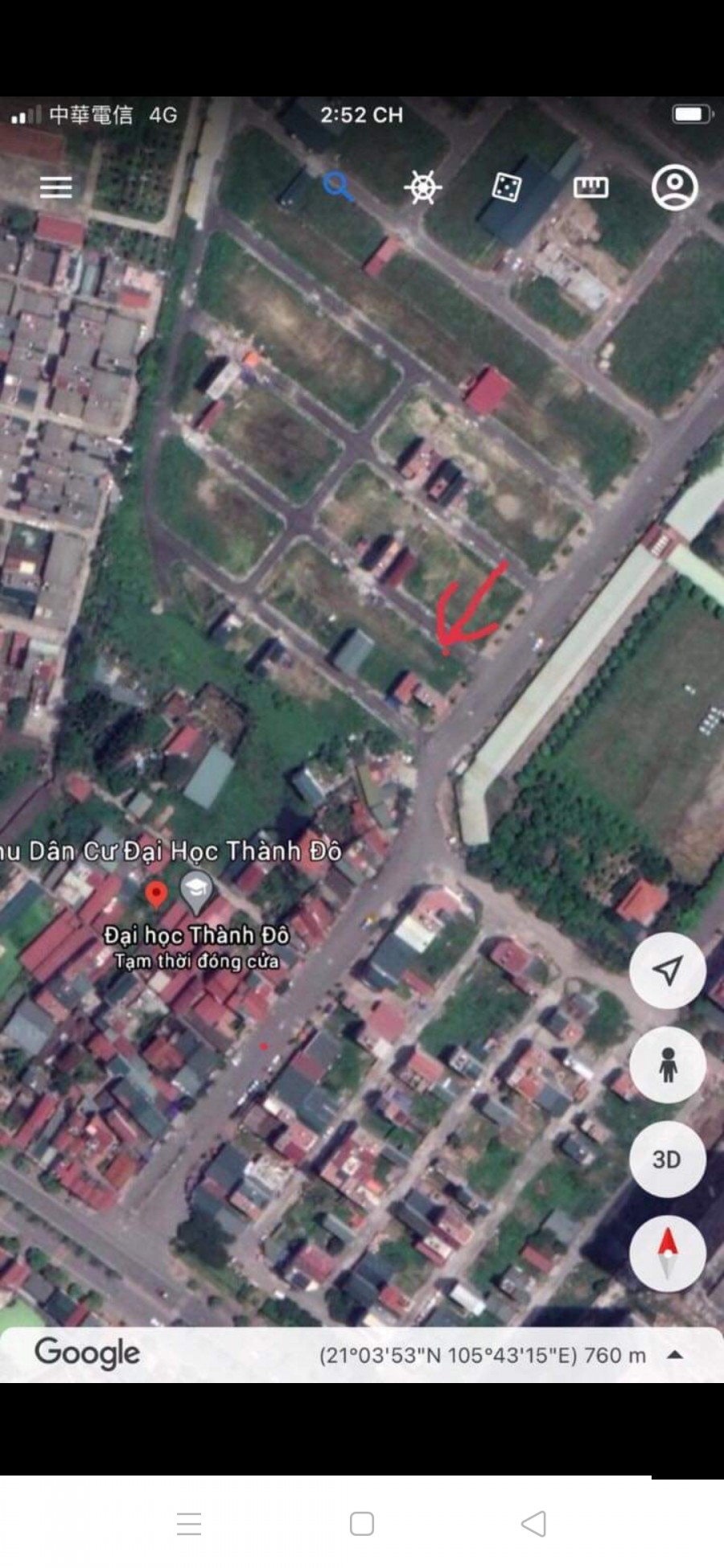Image resolution: width=724 pixels, height=1568 pixels.
Task: Go back with the system back button
Action: click(x=533, y=1524)
